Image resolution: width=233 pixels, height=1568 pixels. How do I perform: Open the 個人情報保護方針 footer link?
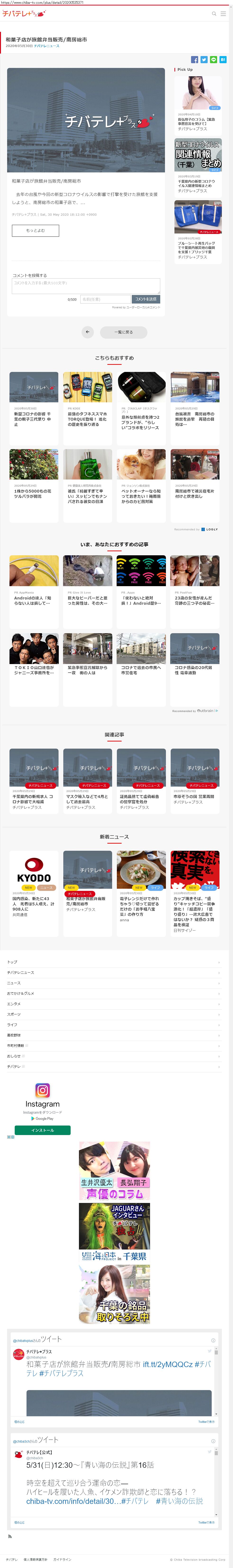(x=35, y=1559)
